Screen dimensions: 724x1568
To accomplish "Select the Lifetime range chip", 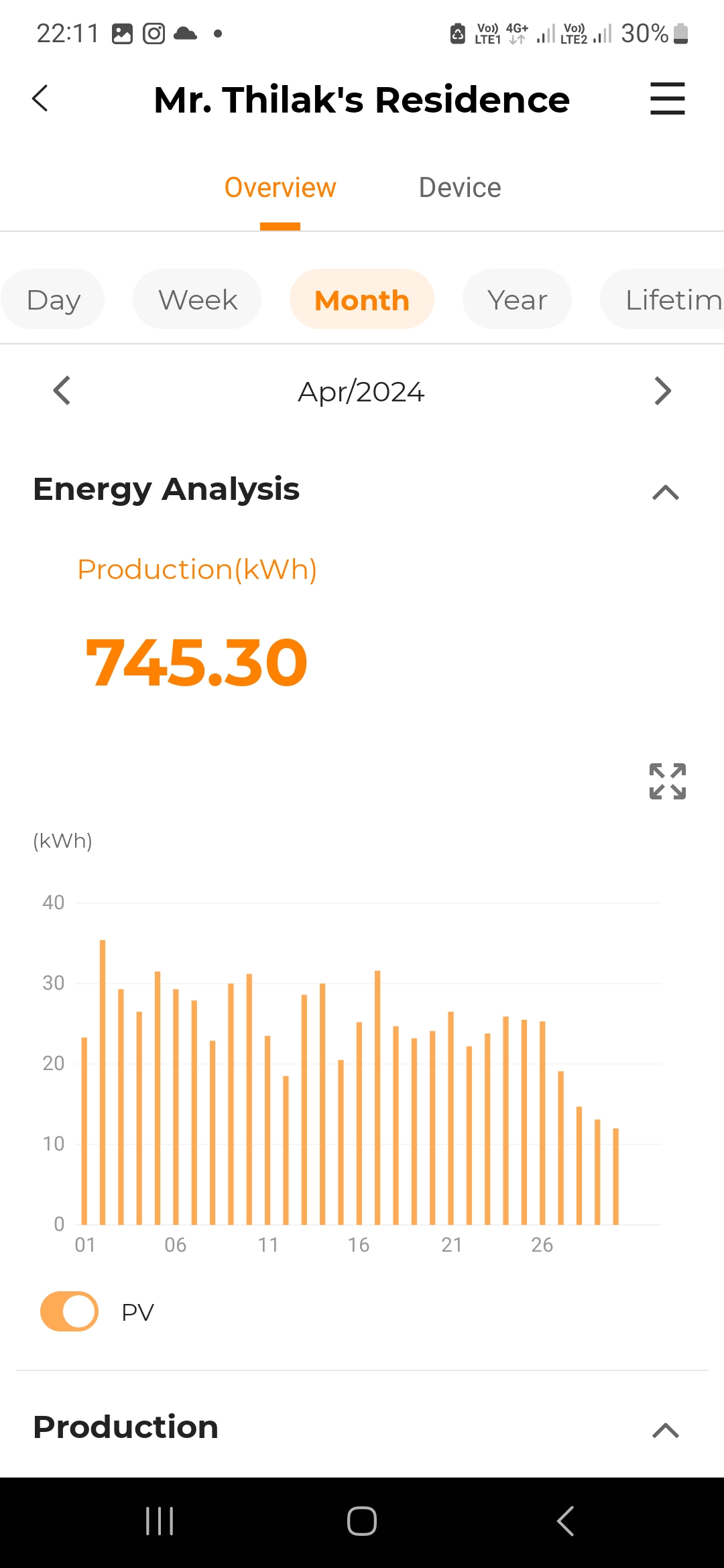I will (x=662, y=300).
